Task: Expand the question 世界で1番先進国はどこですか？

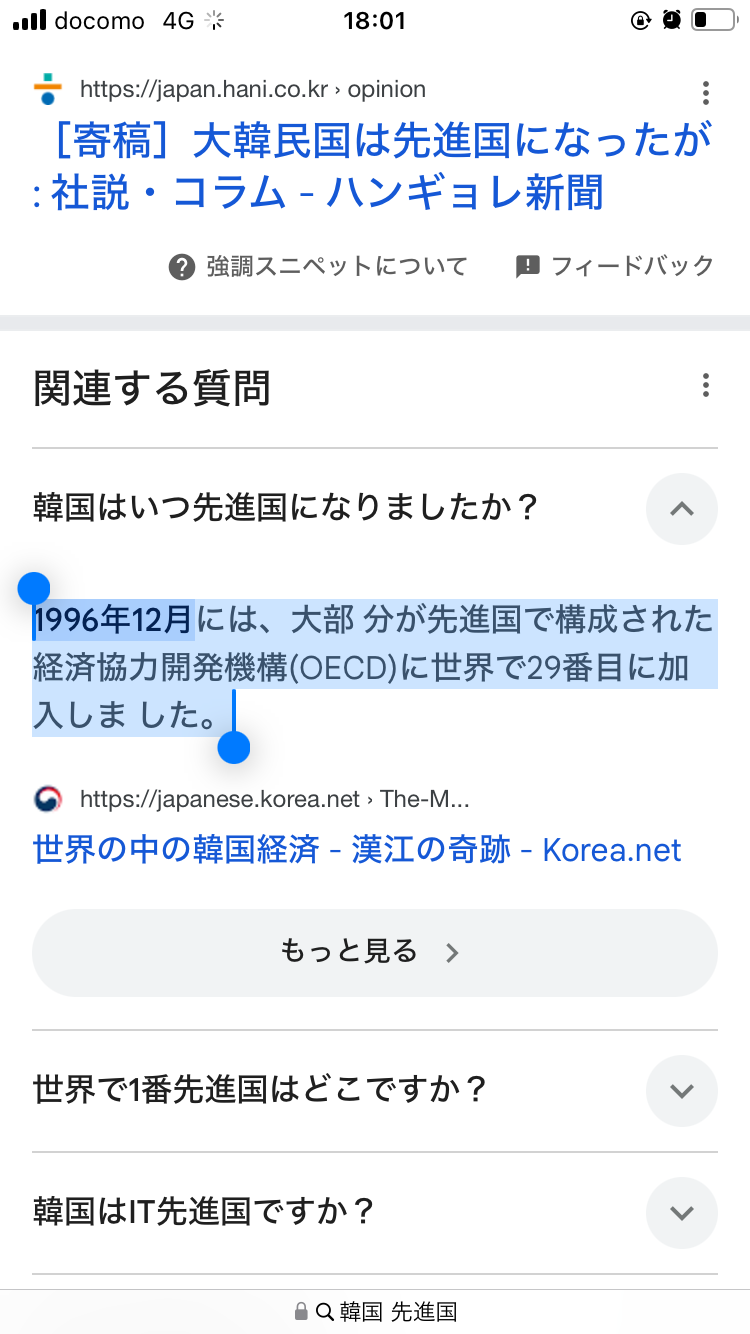Action: tap(681, 1090)
